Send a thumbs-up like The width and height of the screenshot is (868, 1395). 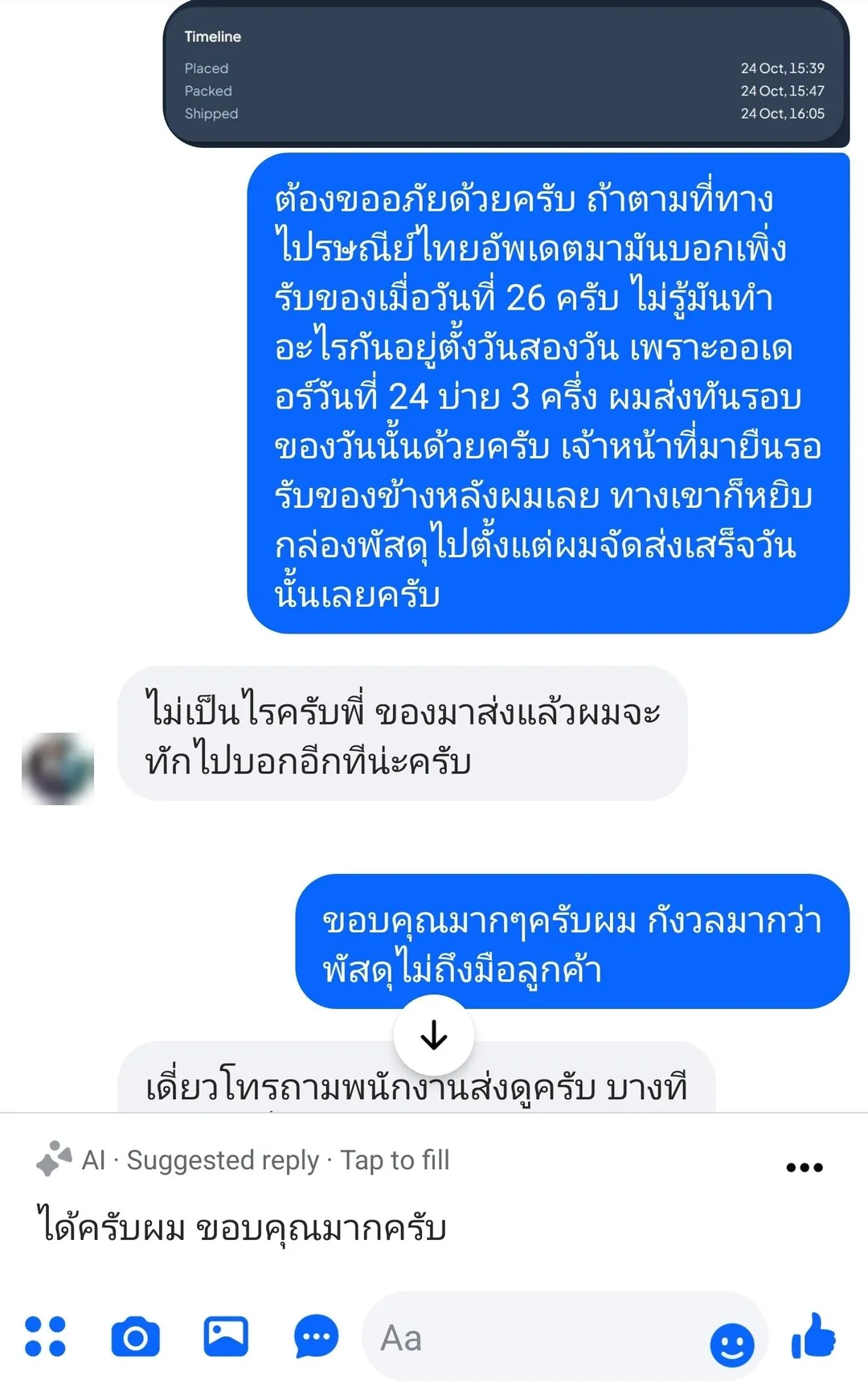(813, 1336)
